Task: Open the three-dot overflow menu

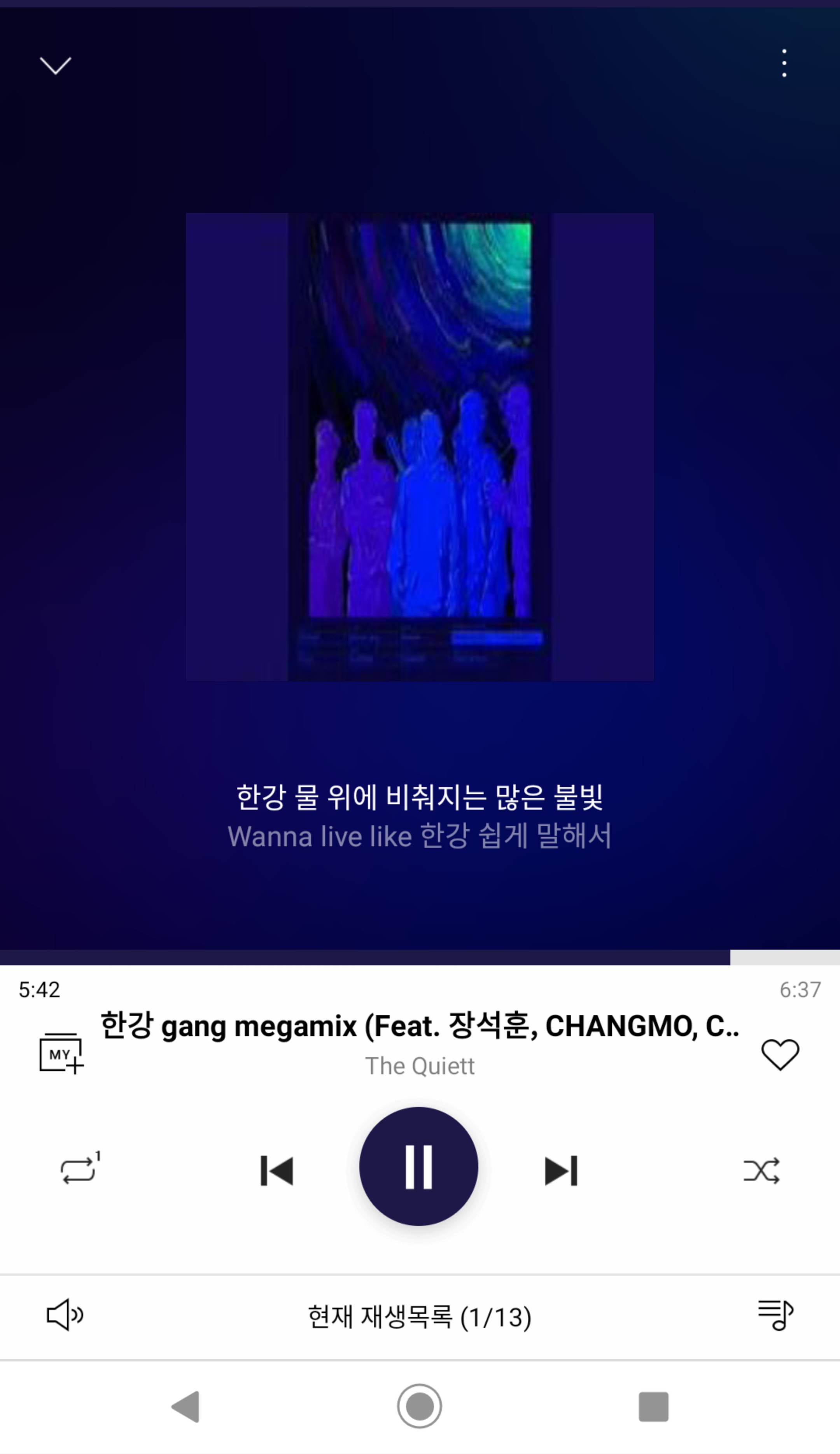Action: point(784,63)
